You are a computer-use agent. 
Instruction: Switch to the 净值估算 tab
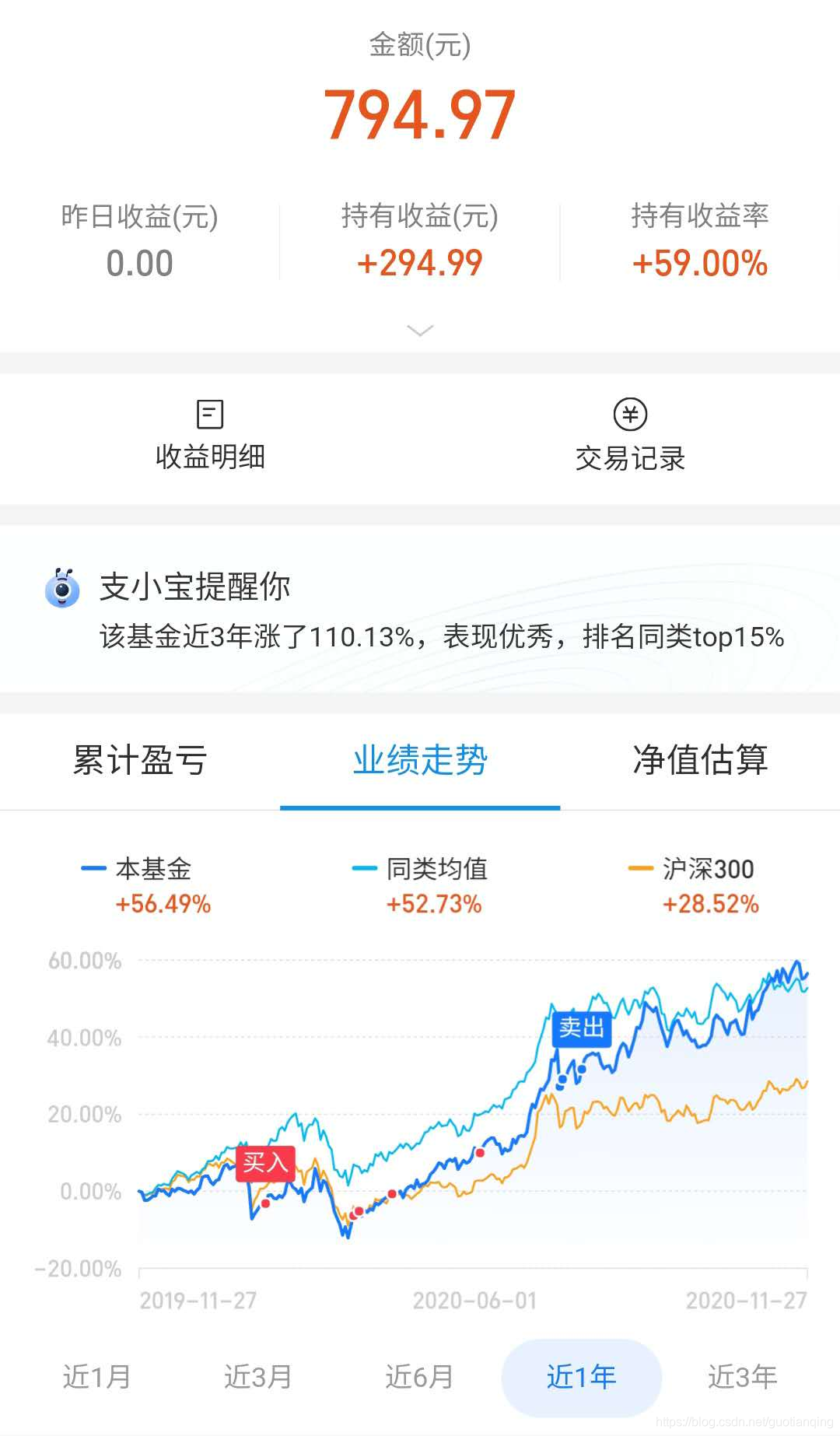[x=700, y=762]
